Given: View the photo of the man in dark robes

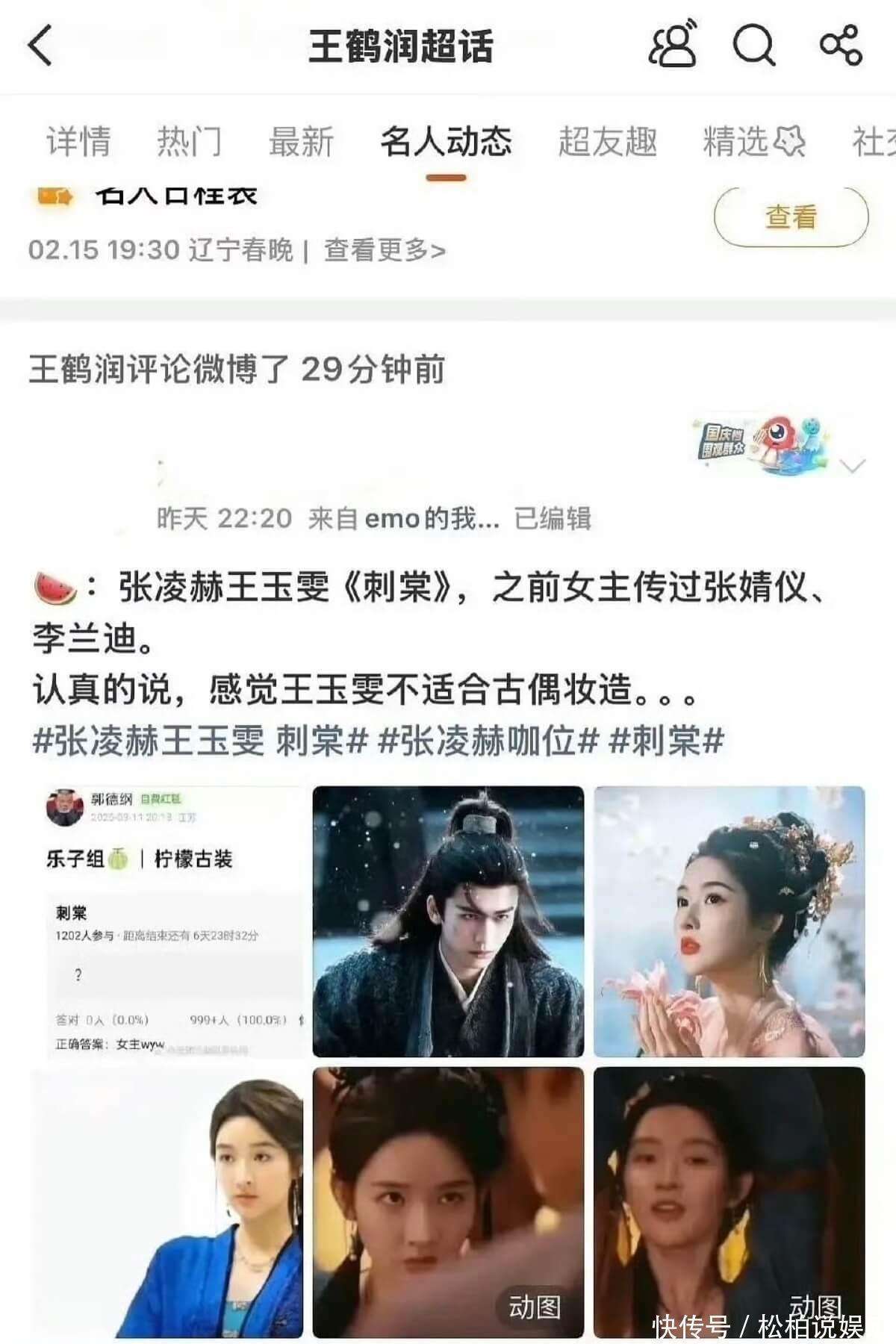Looking at the screenshot, I should click(448, 921).
